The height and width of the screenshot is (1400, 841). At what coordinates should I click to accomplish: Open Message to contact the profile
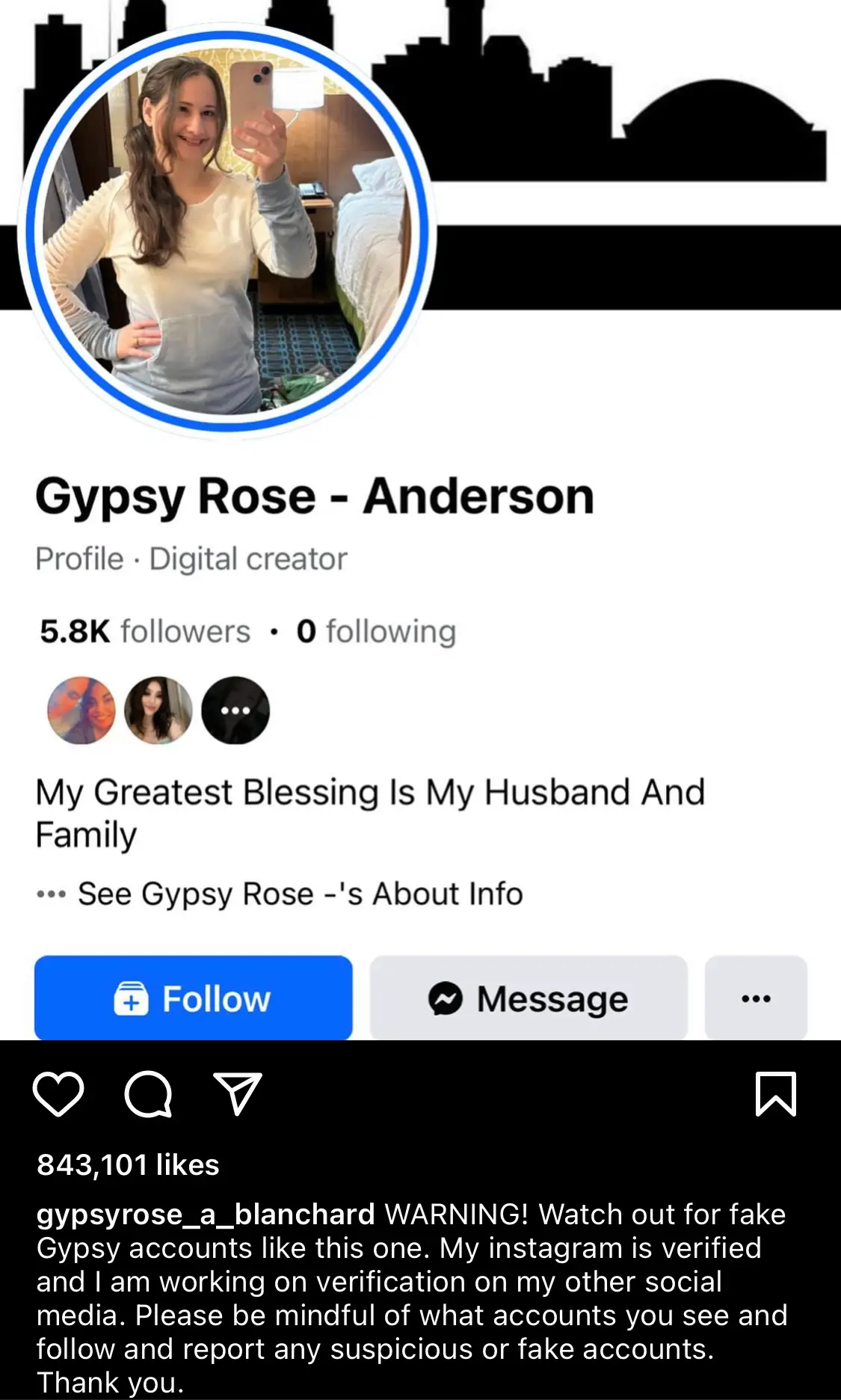529,998
